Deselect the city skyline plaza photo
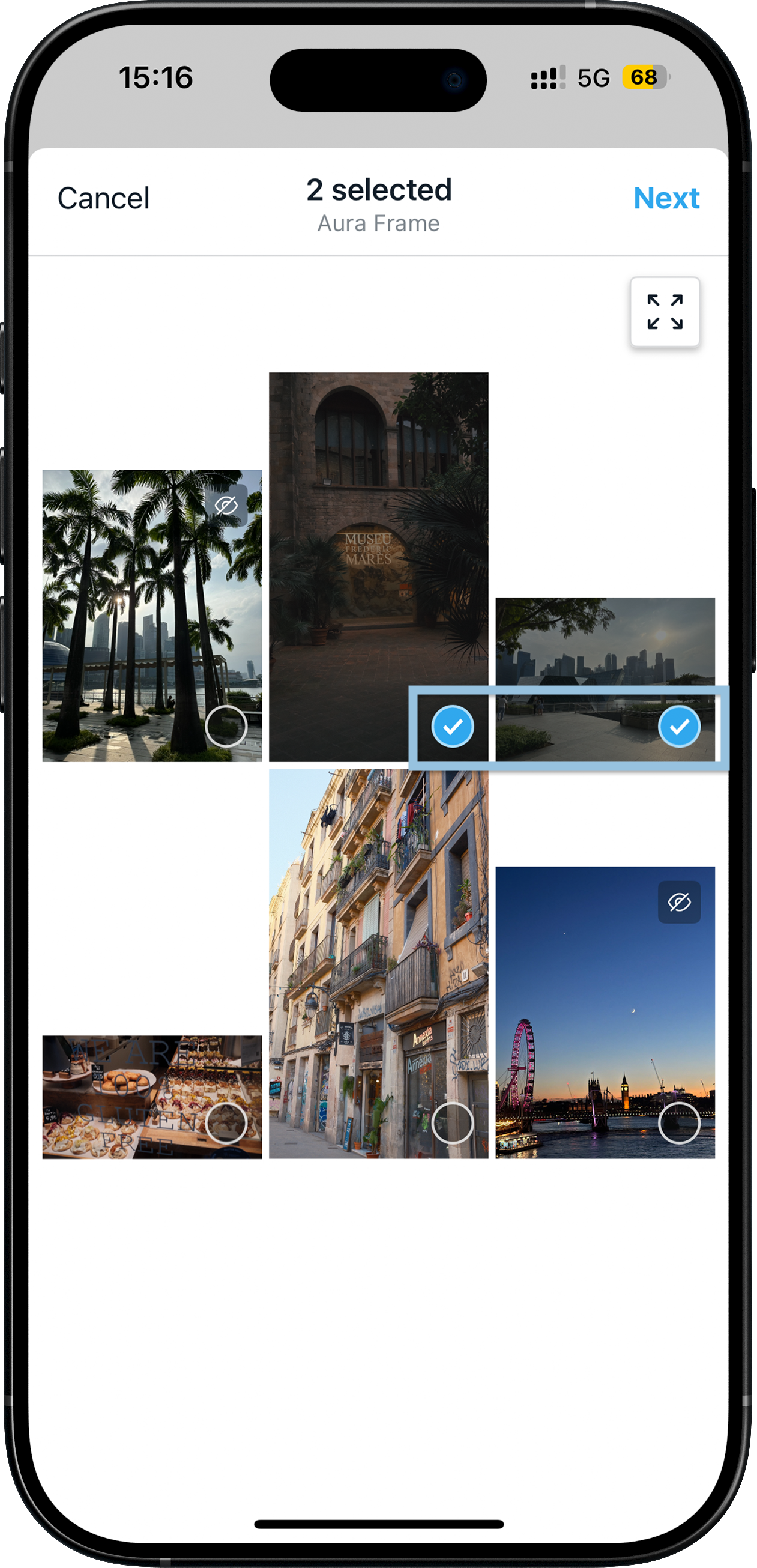 click(x=678, y=726)
